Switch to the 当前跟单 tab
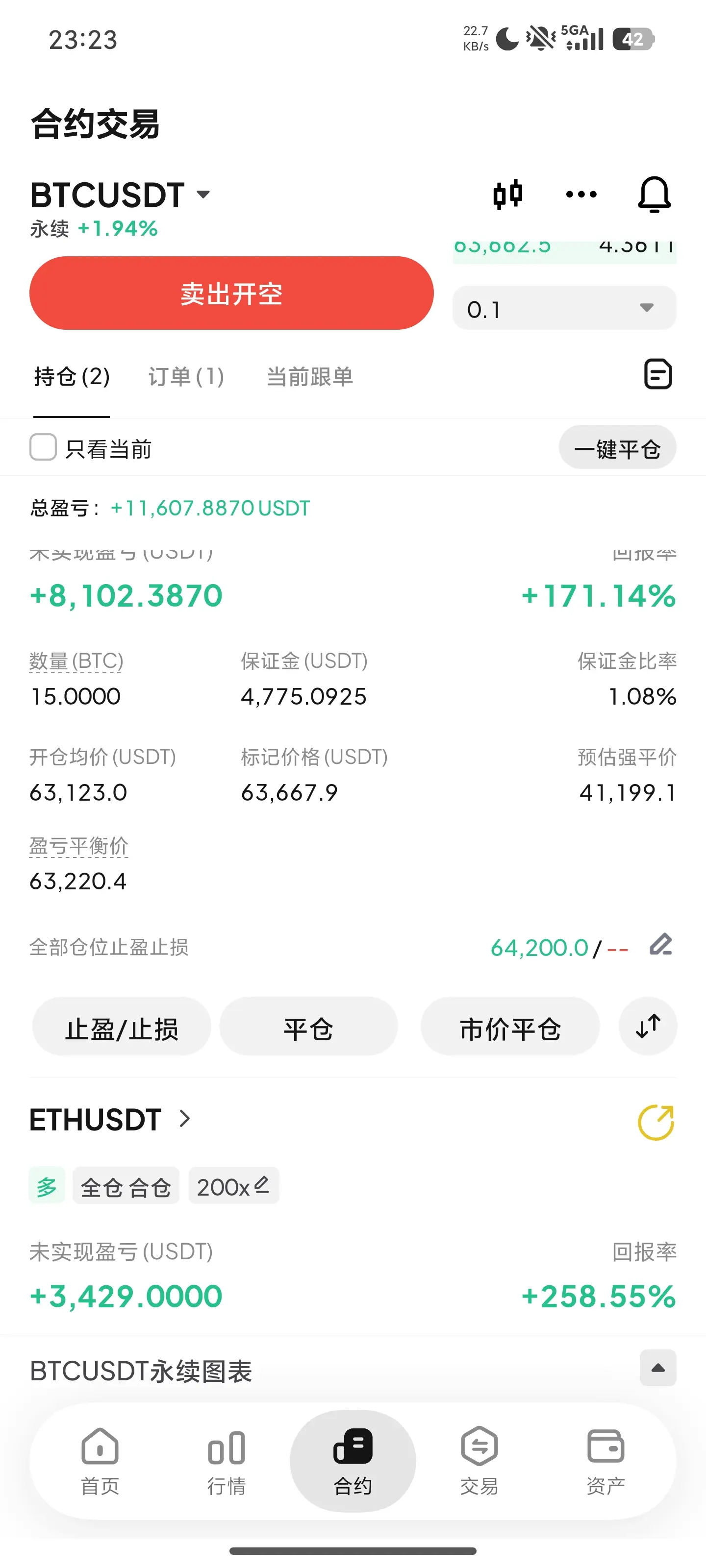Viewport: 706px width, 1568px height. pos(309,376)
